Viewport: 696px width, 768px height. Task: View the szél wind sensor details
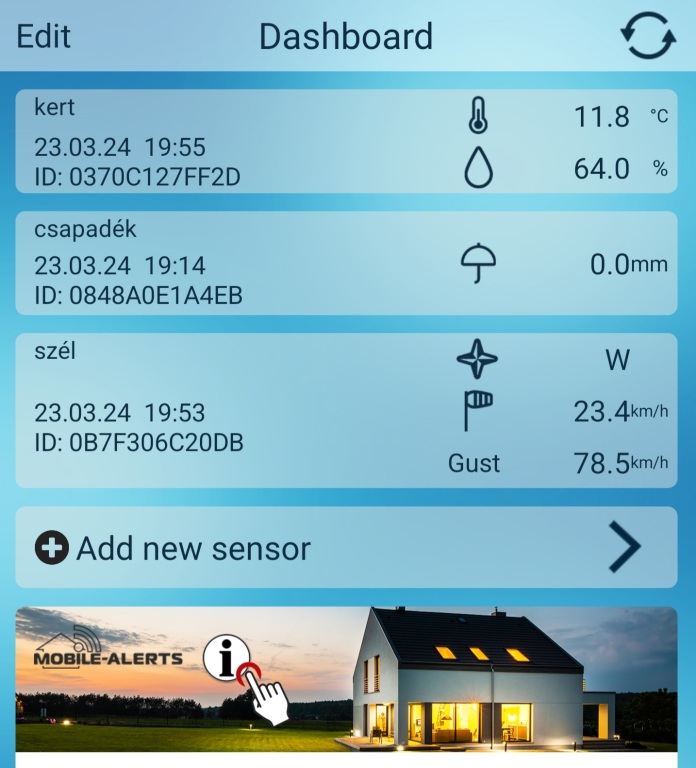coord(346,411)
